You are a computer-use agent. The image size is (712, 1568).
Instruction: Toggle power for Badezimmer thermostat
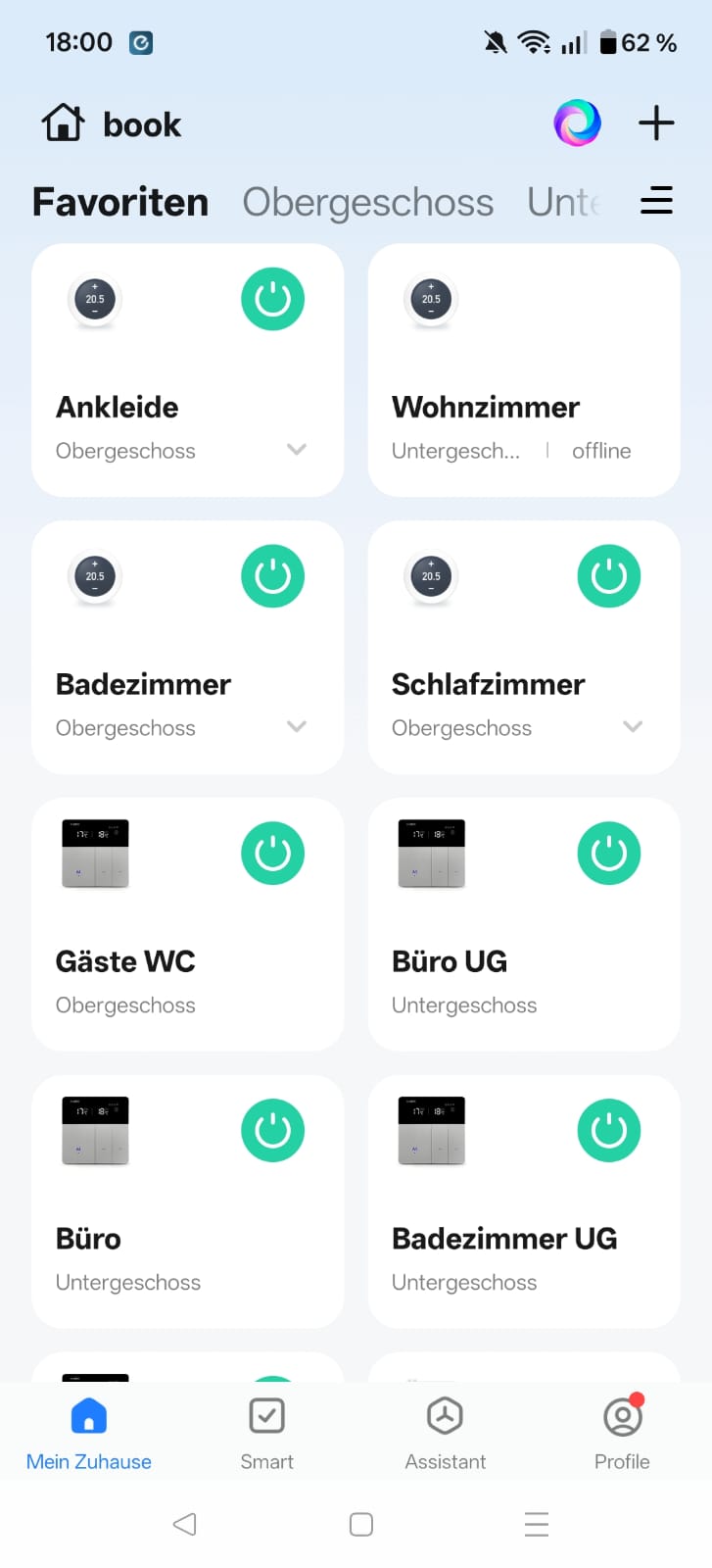(272, 576)
